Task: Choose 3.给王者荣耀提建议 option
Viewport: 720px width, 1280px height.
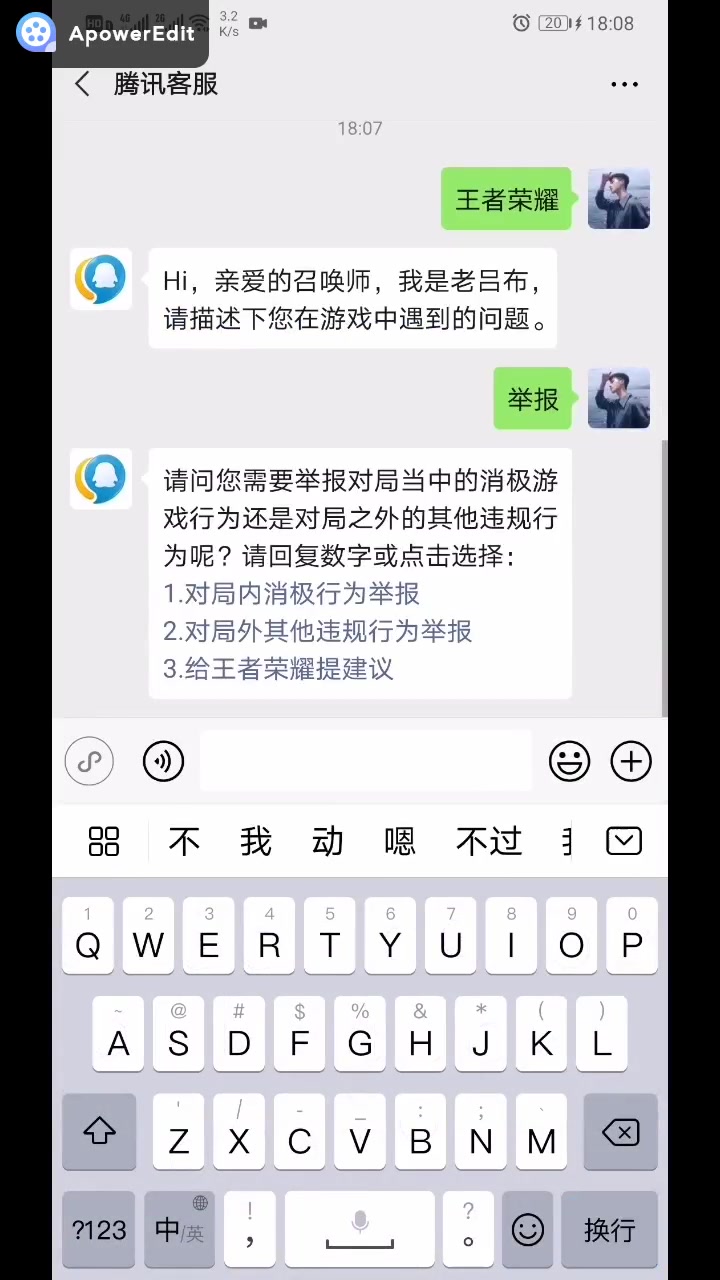Action: click(x=278, y=669)
